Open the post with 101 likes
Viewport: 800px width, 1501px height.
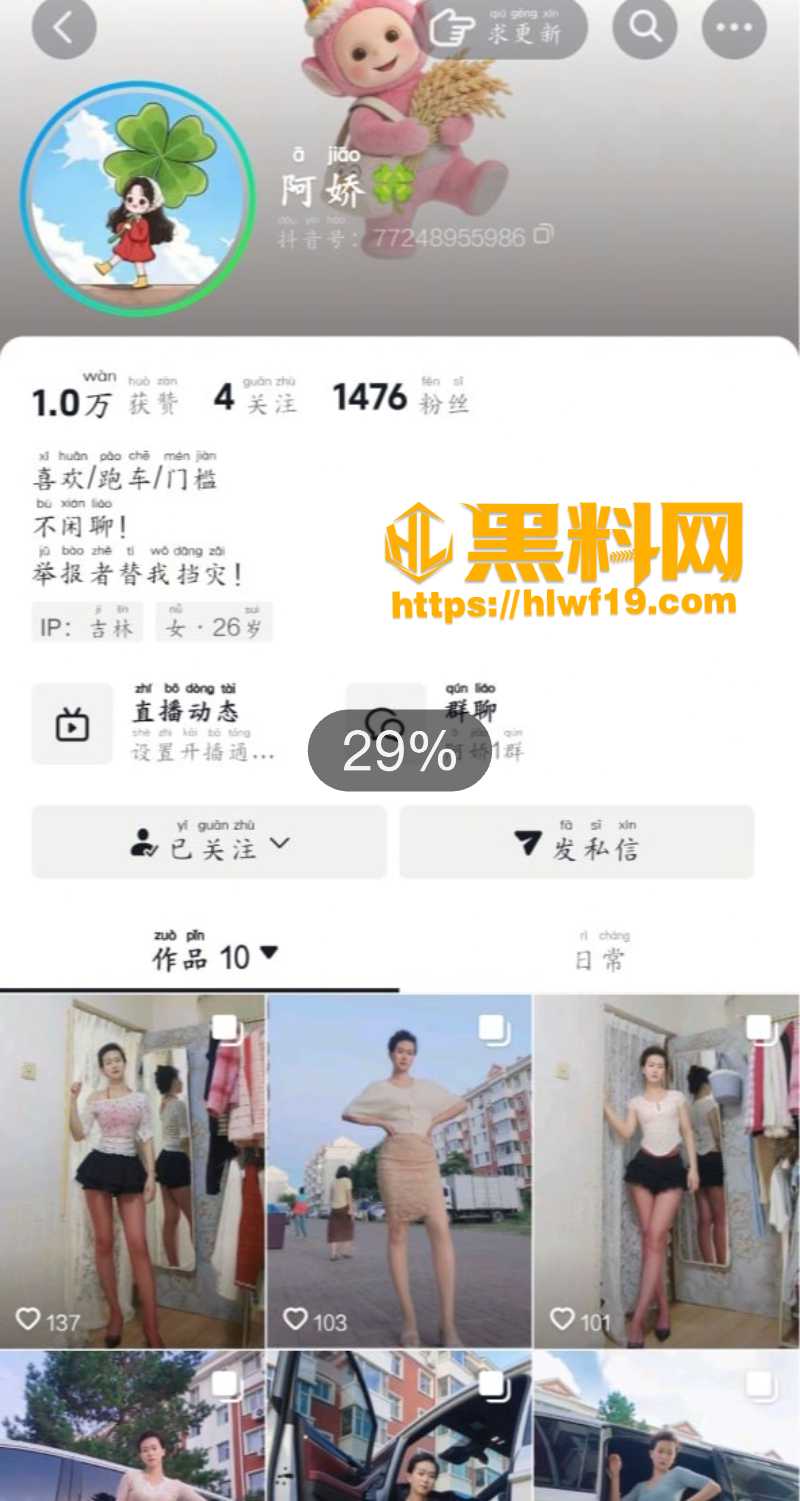click(667, 1171)
